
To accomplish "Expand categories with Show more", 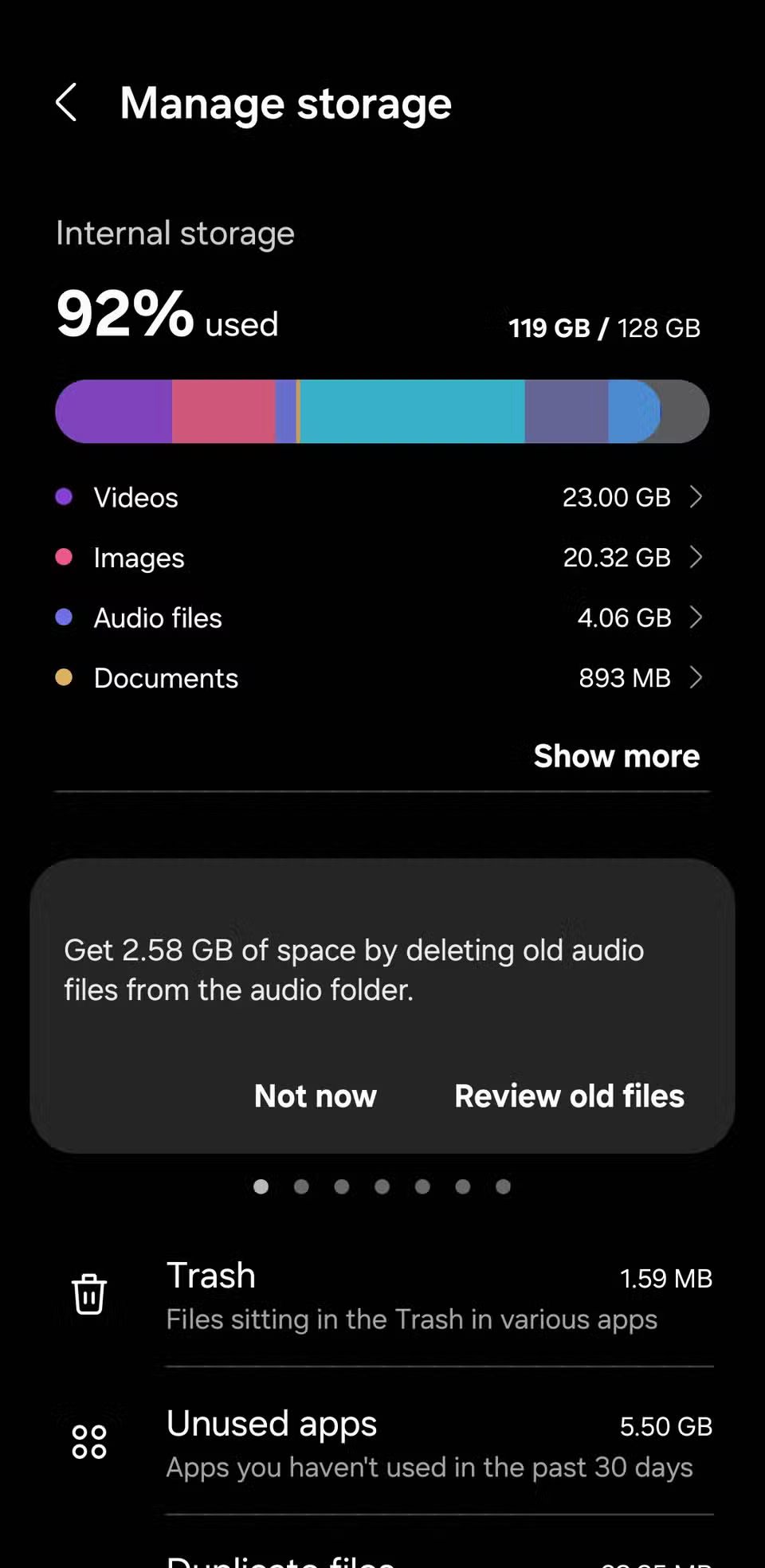I will tap(616, 756).
